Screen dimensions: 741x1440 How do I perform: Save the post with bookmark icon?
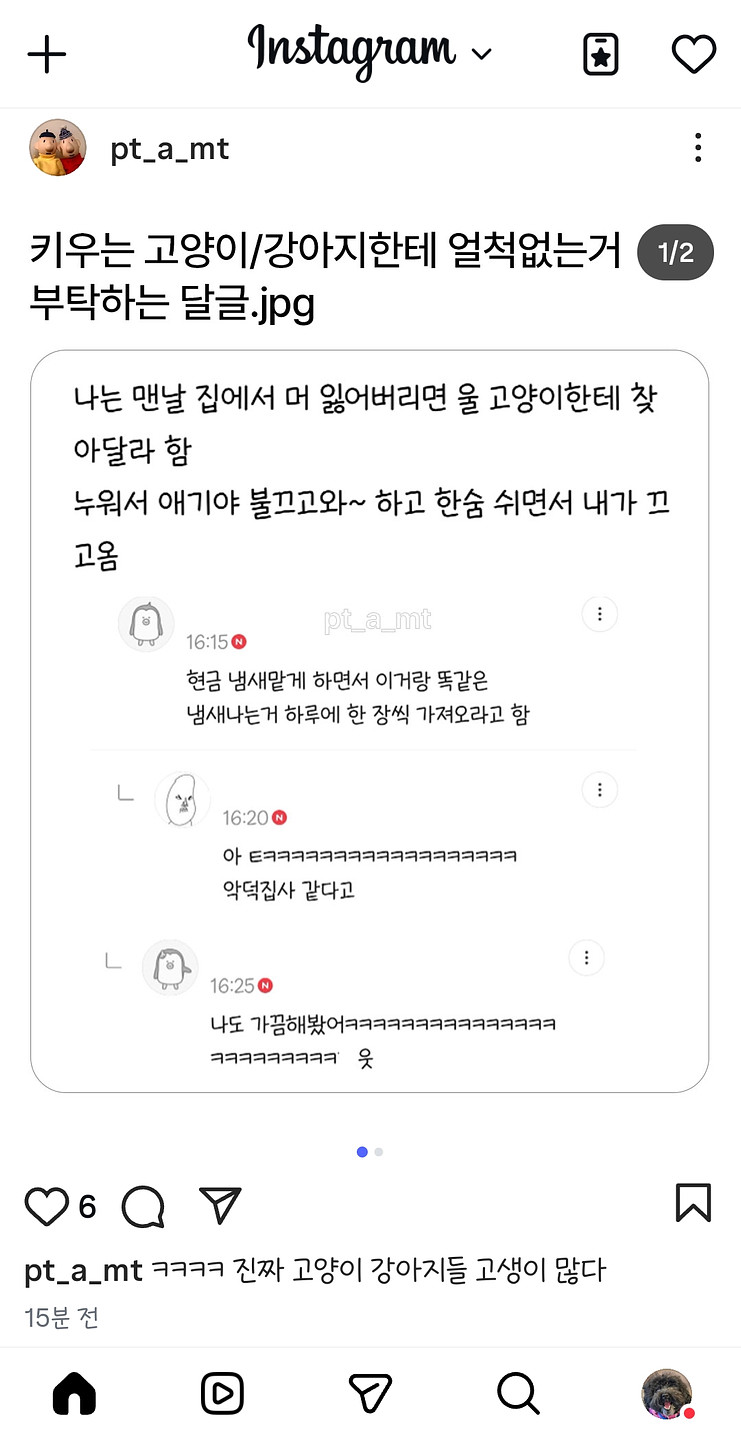coord(693,1203)
